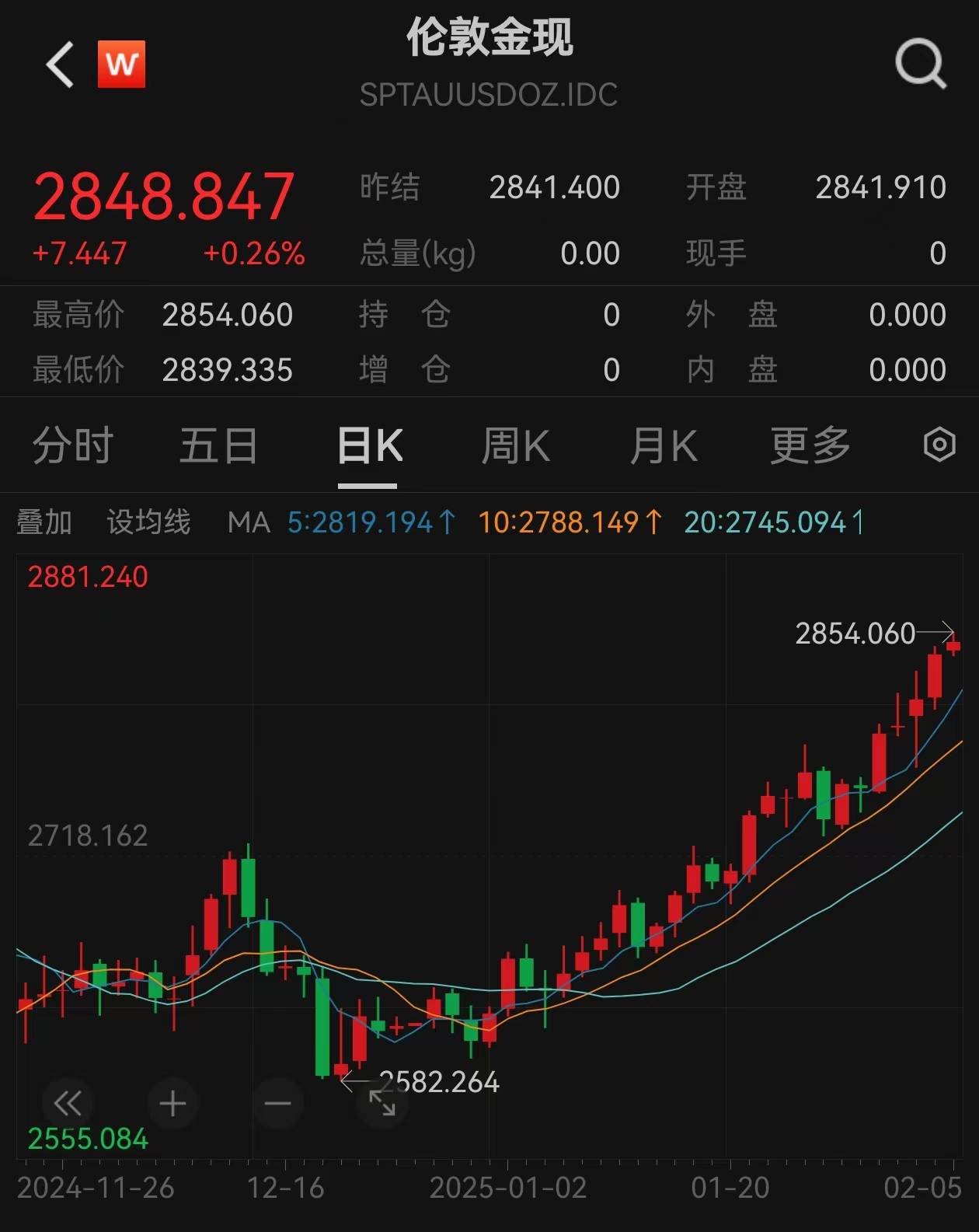Viewport: 979px width, 1232px height.
Task: Toggle the MA5 moving average line
Action: (x=365, y=524)
